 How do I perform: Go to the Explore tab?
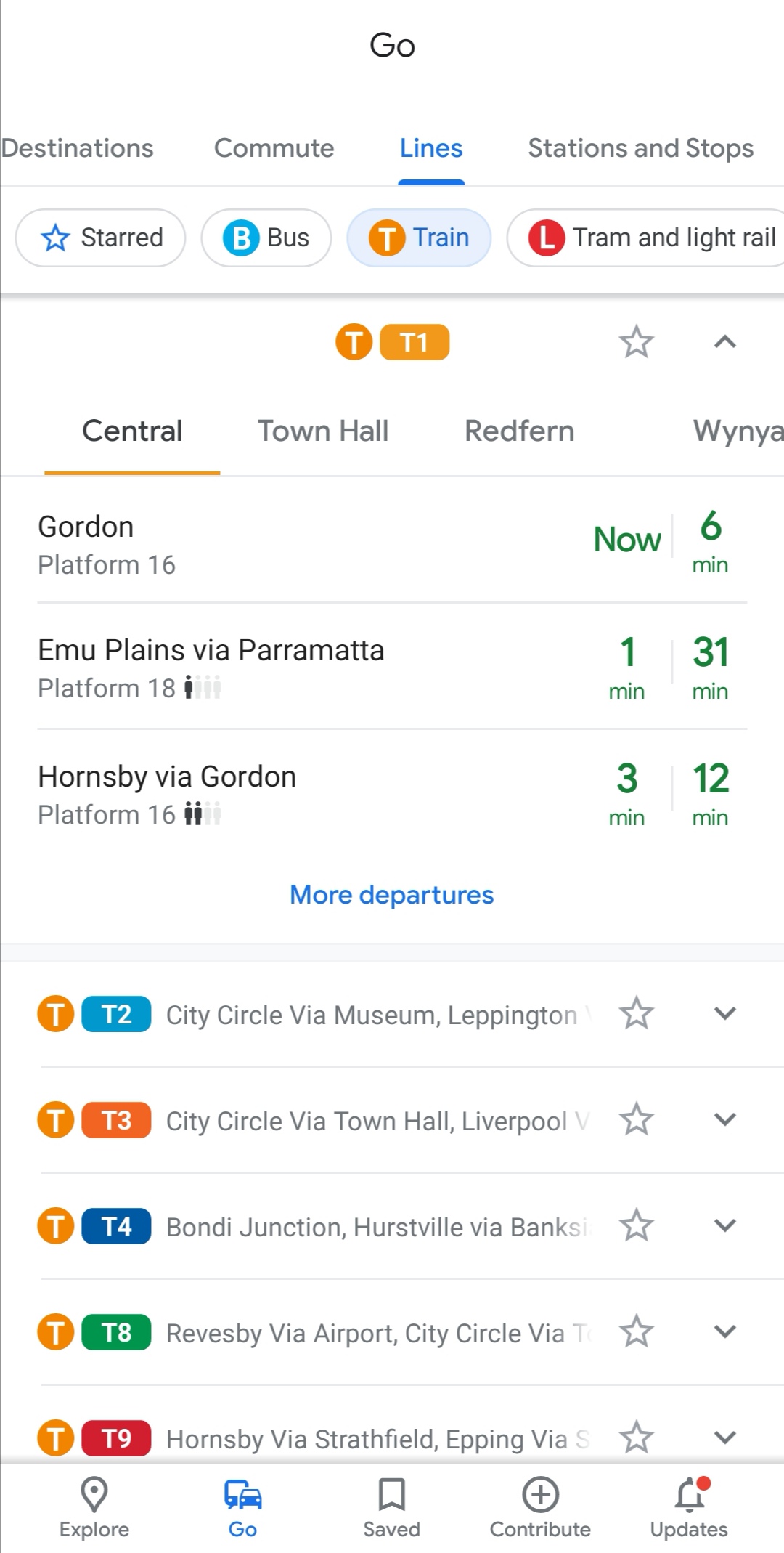[x=94, y=1508]
